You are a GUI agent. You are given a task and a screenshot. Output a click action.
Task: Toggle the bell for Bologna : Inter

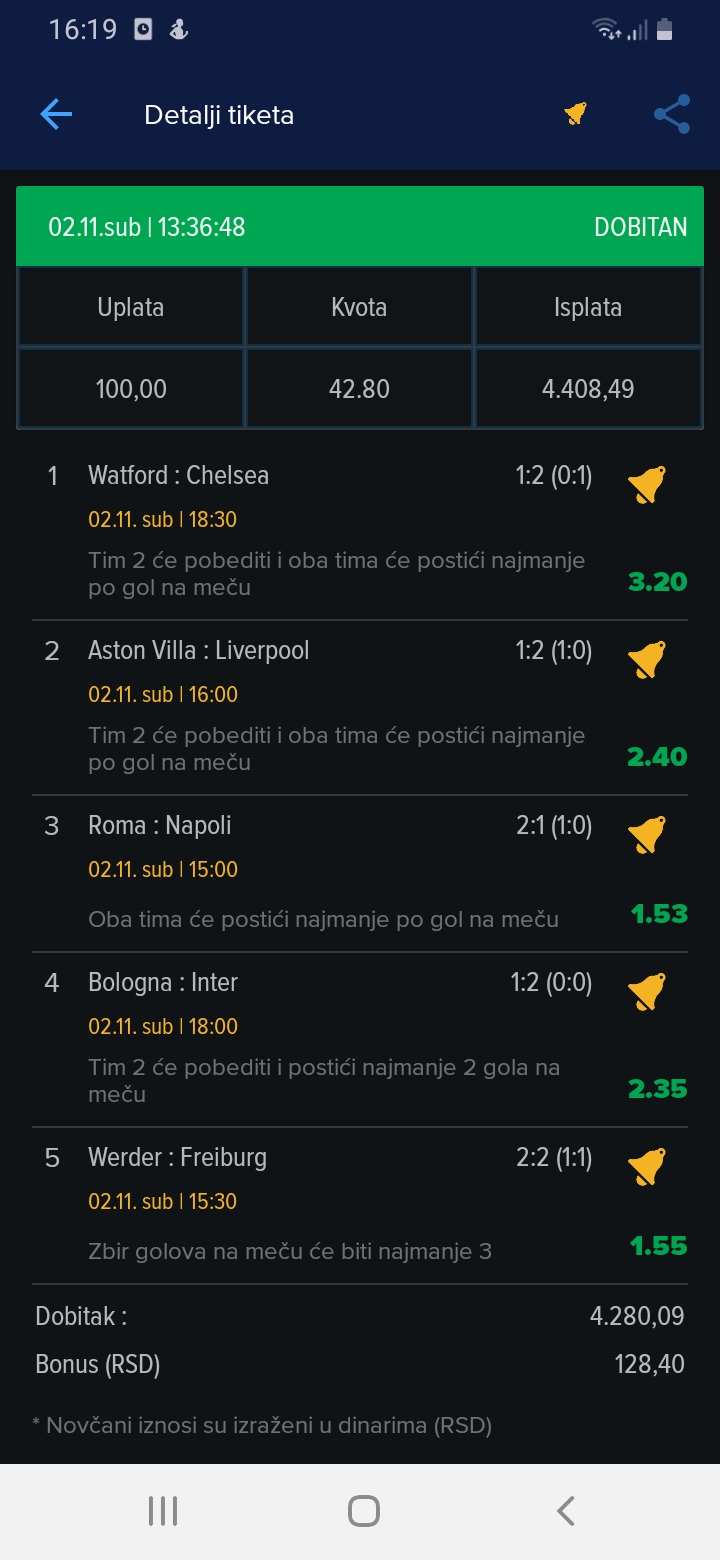coord(647,992)
